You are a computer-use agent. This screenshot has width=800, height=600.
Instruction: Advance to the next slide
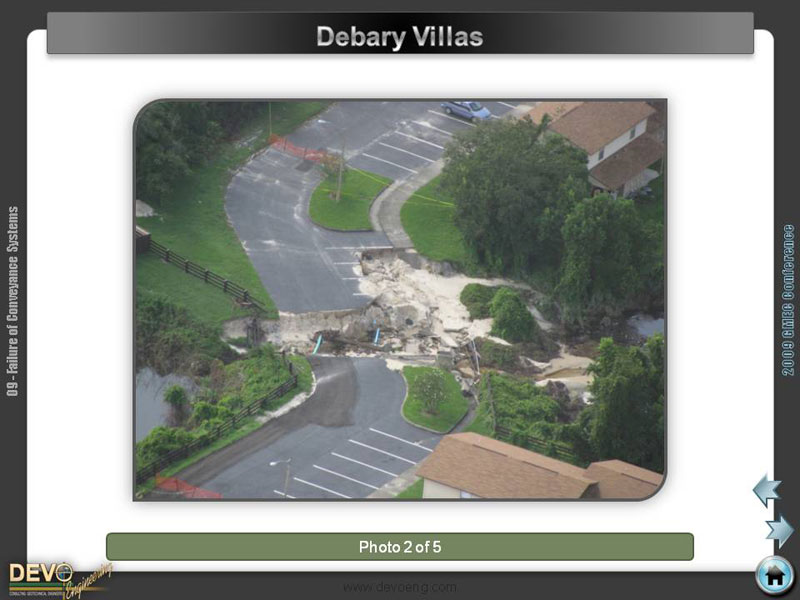click(780, 529)
